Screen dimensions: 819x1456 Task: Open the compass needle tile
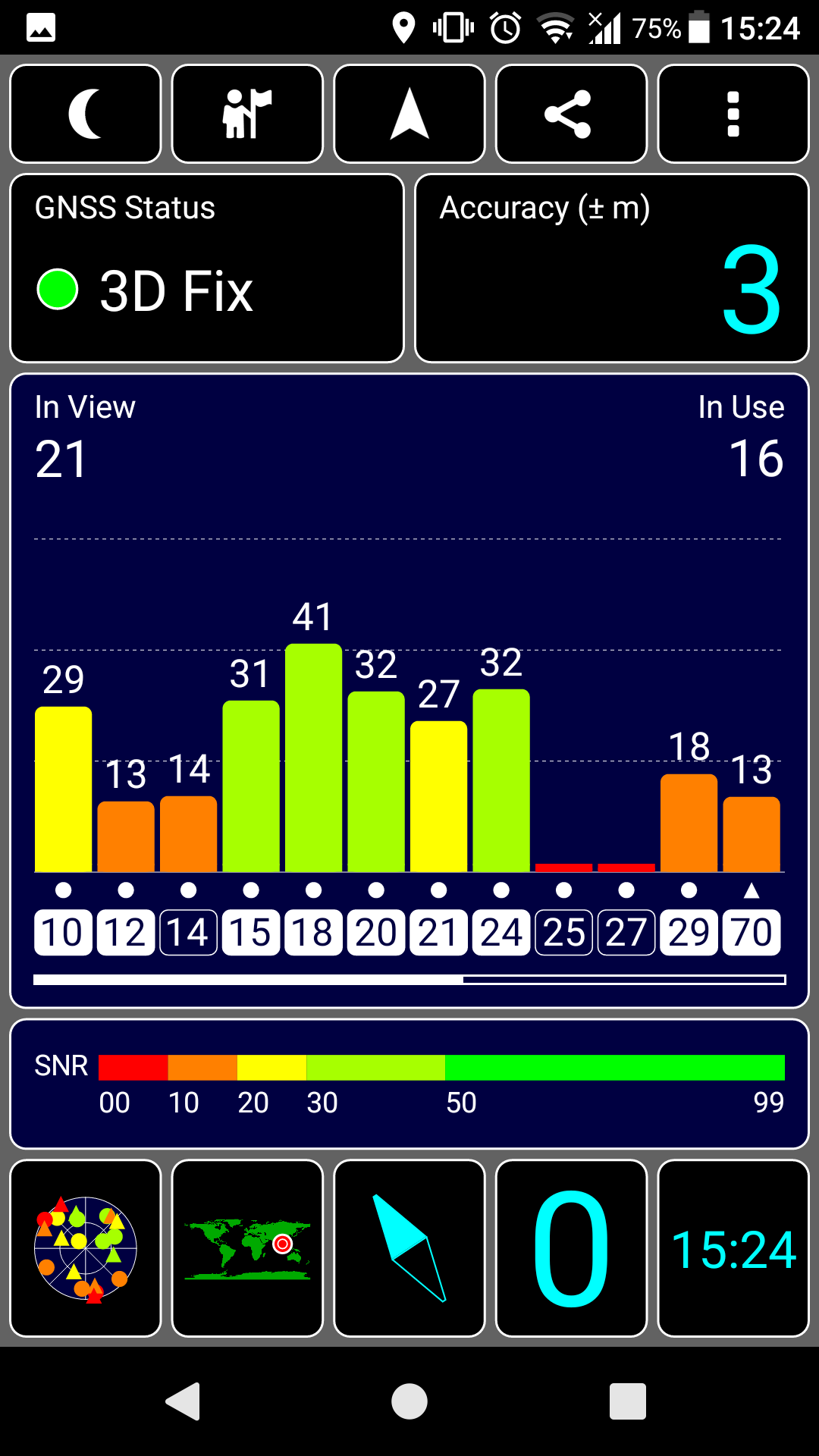click(409, 1248)
